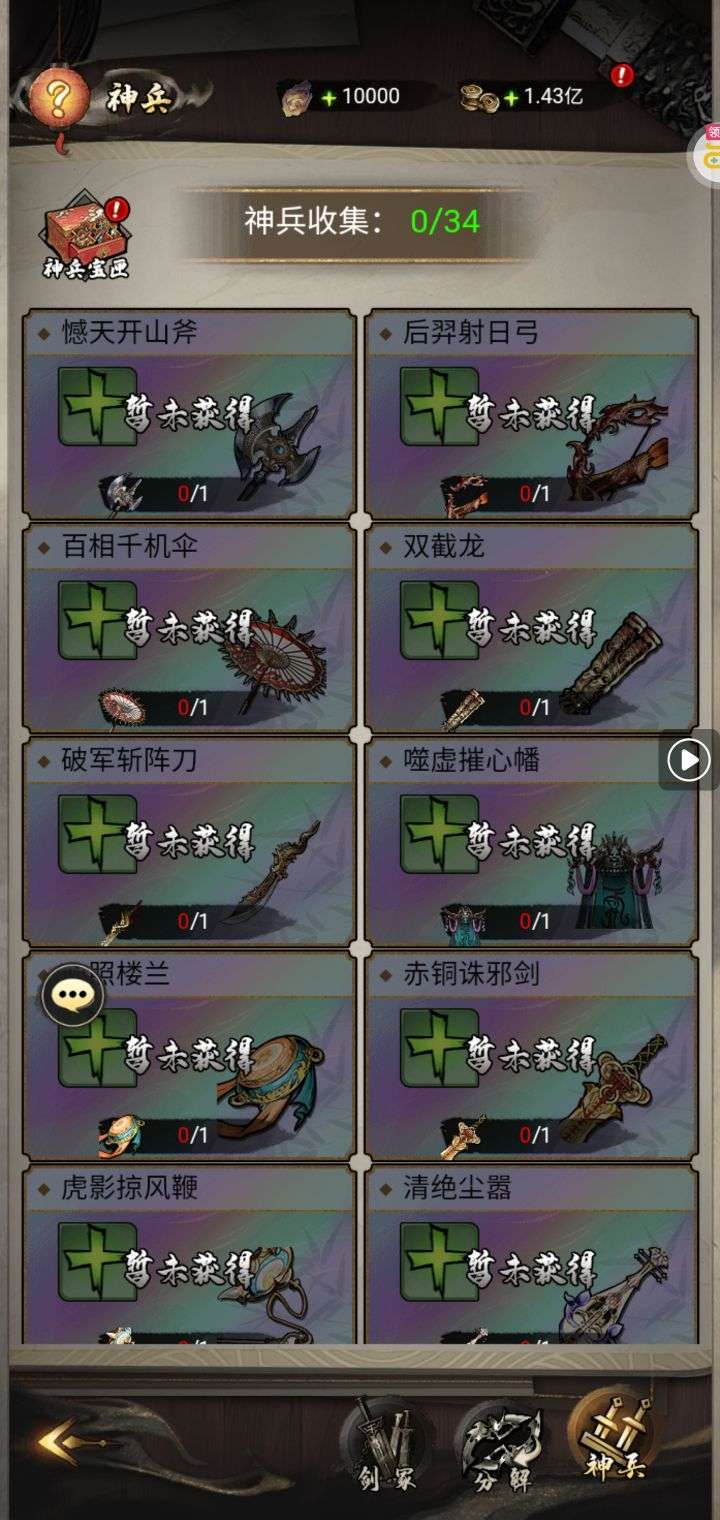Open the 破军斩阵刀 weapon card
Image resolution: width=720 pixels, height=1520 pixels.
[x=189, y=841]
